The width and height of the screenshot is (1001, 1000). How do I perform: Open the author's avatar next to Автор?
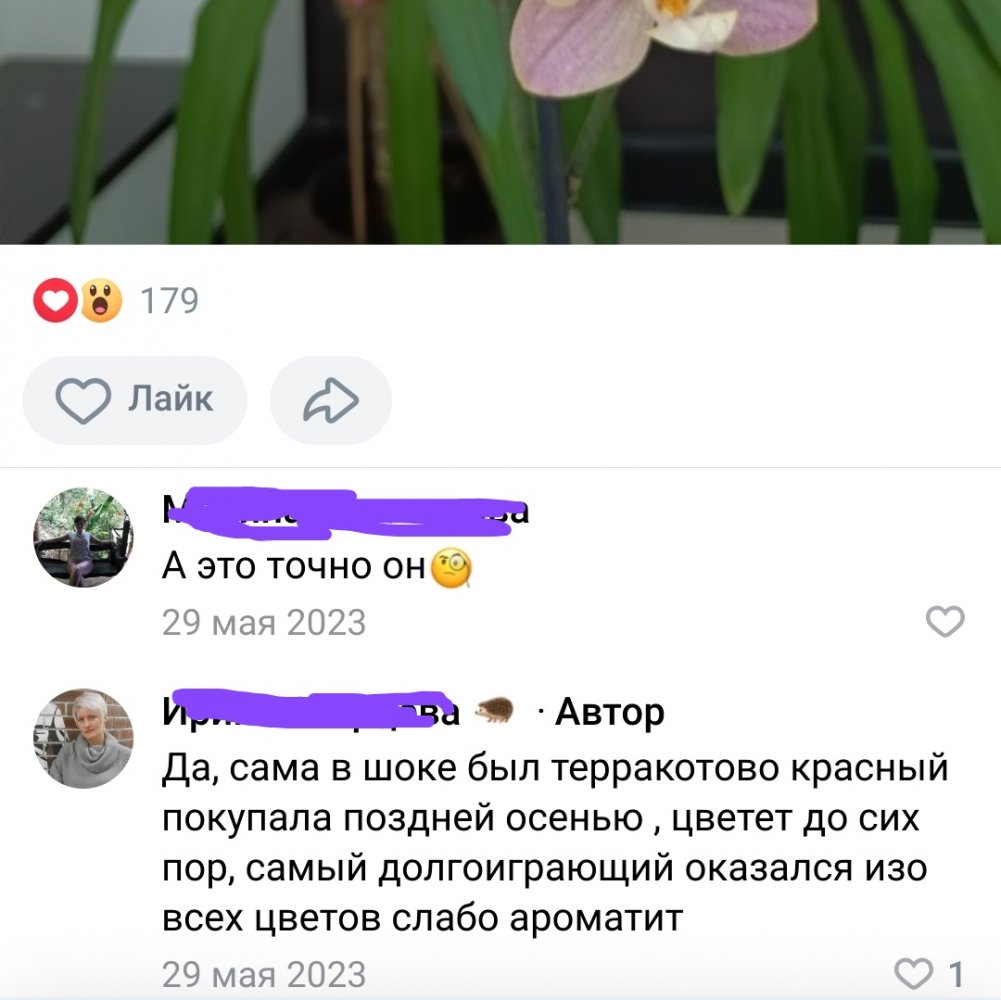84,738
